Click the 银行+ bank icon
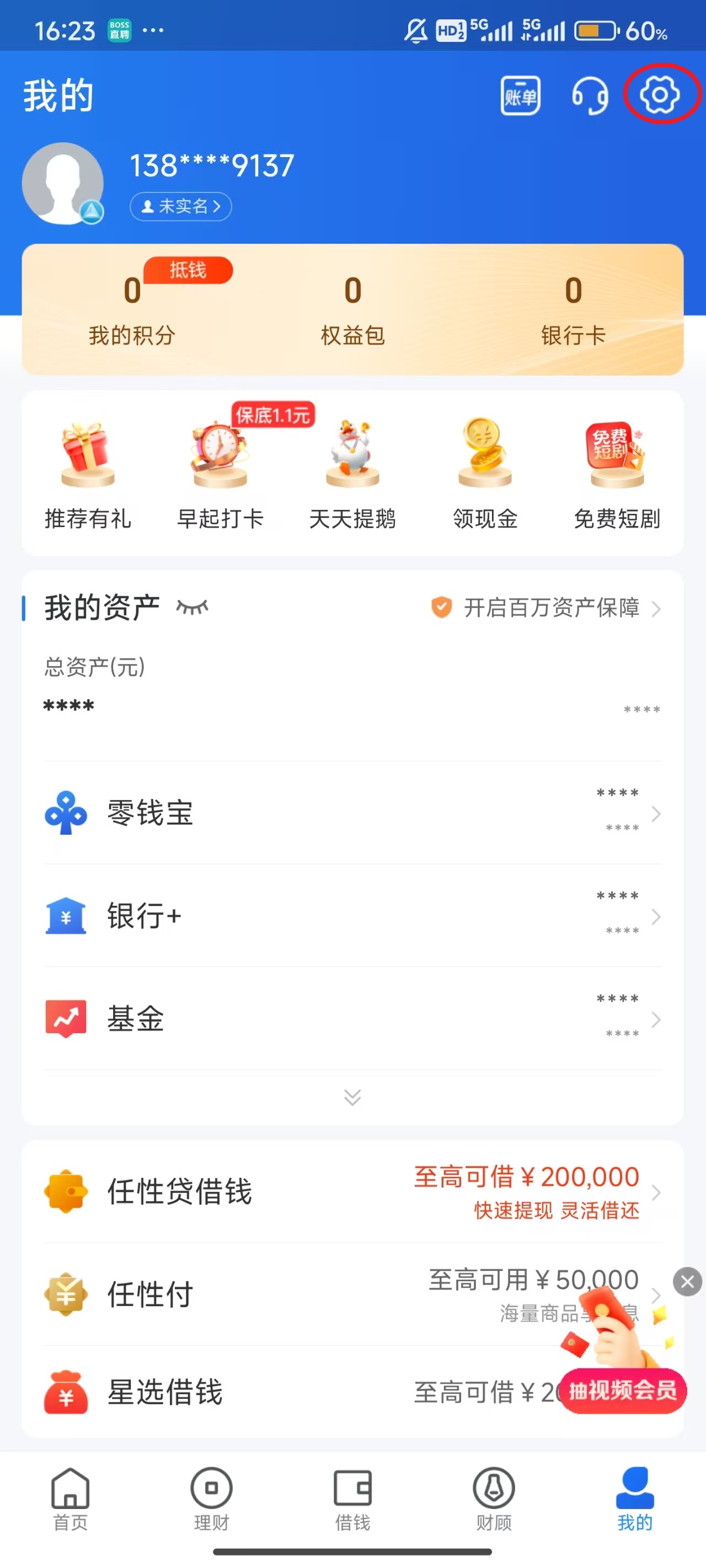This screenshot has width=706, height=1568. tap(66, 915)
